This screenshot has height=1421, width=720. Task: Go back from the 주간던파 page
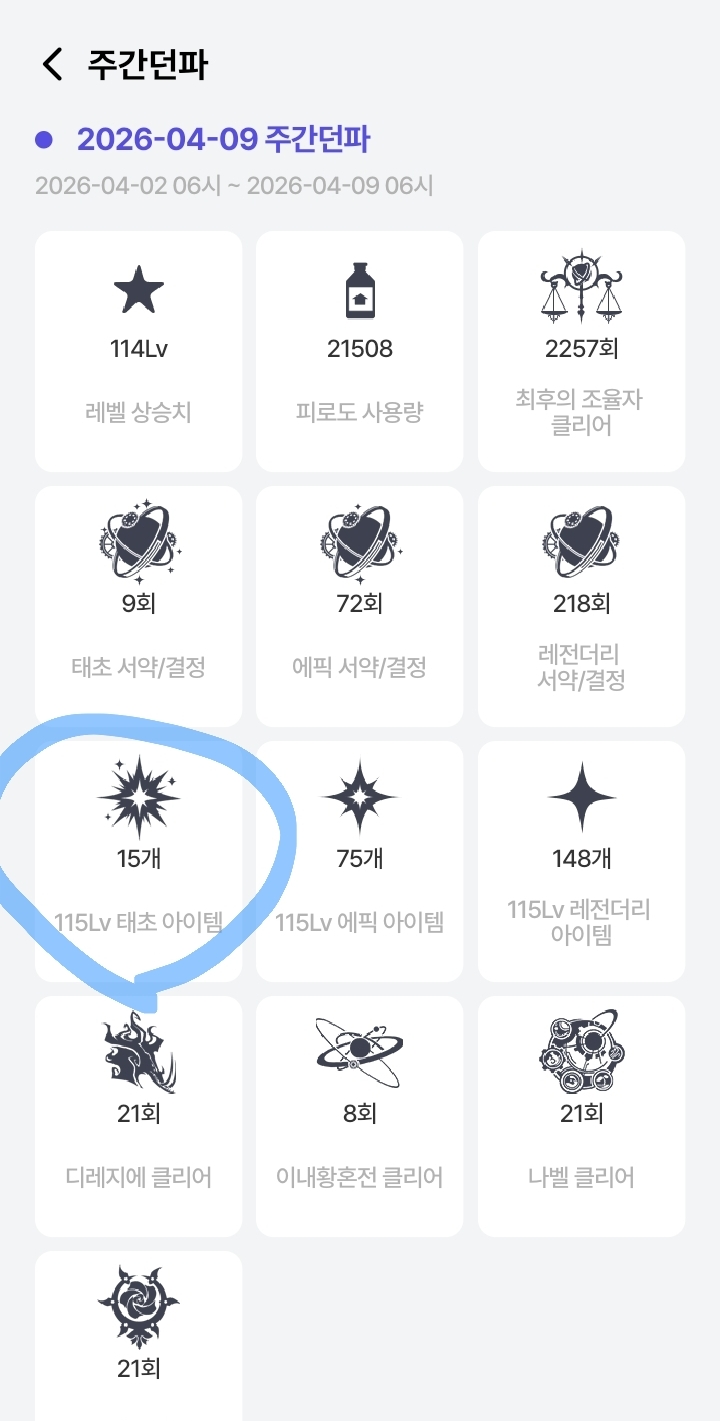tap(52, 64)
